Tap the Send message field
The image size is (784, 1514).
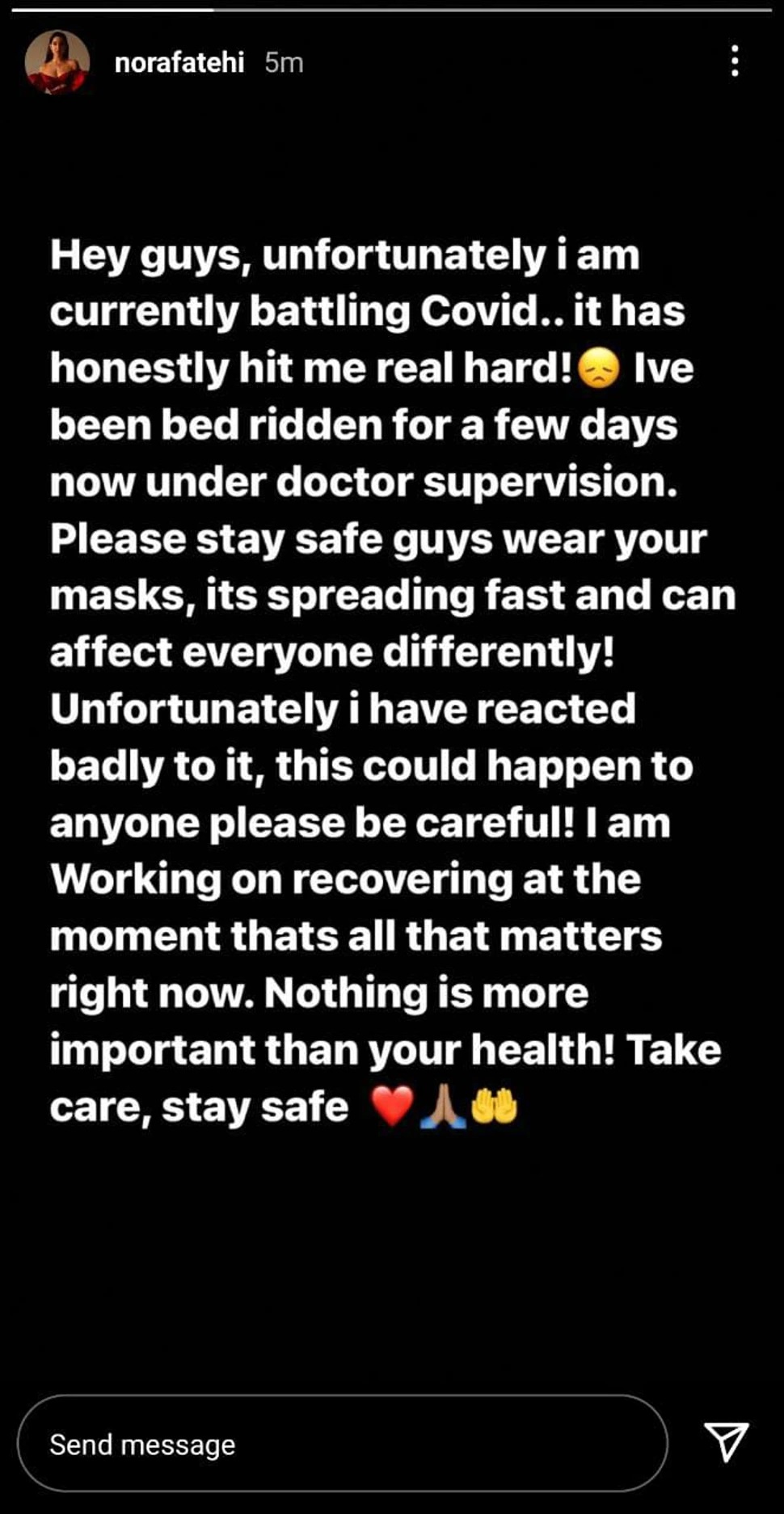tap(342, 1444)
